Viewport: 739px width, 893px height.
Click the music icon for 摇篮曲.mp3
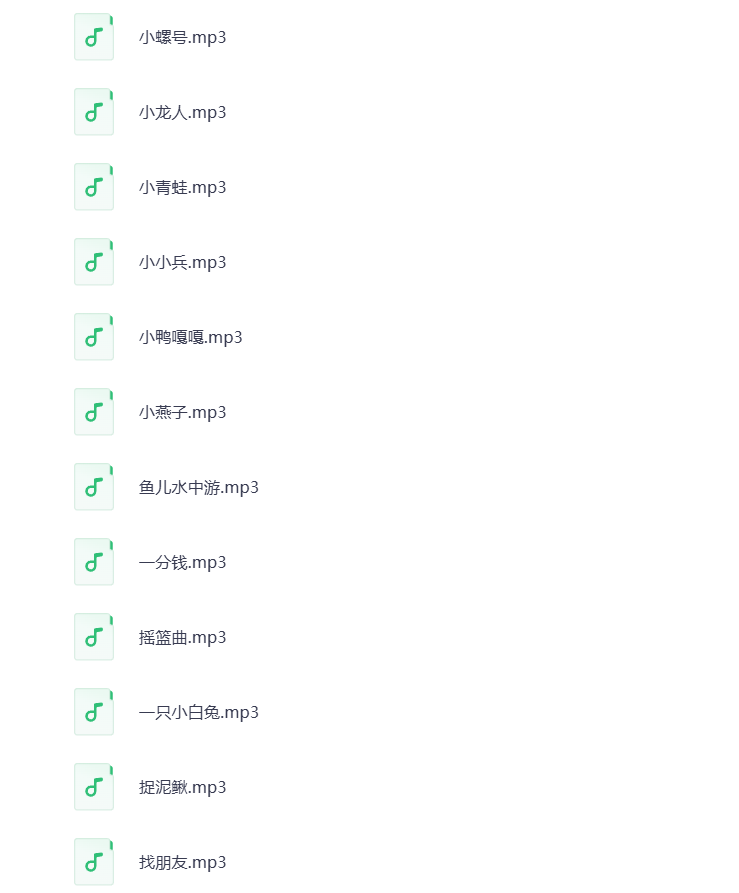pos(93,636)
